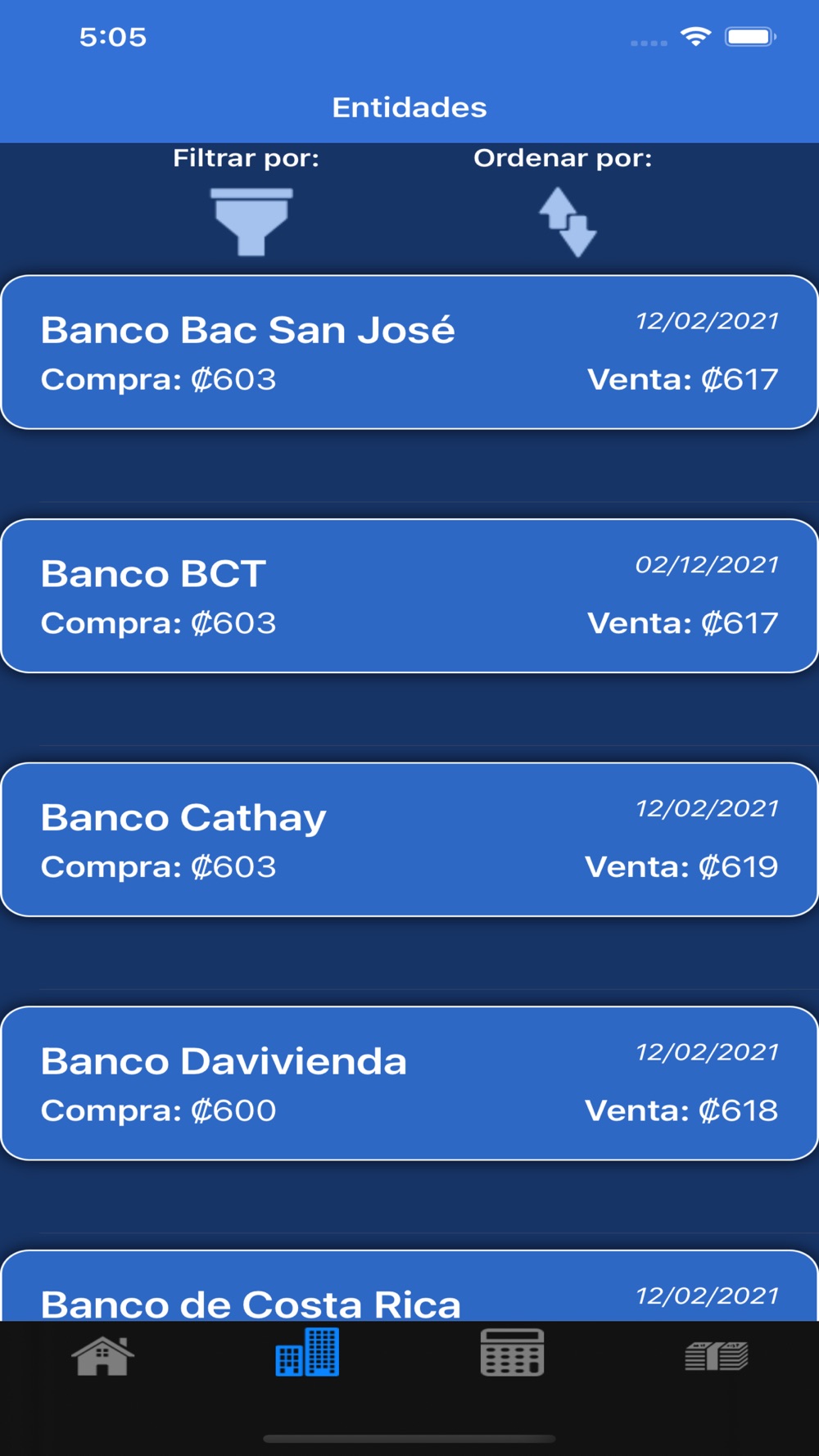Open the Banco BCT card

coord(409,596)
